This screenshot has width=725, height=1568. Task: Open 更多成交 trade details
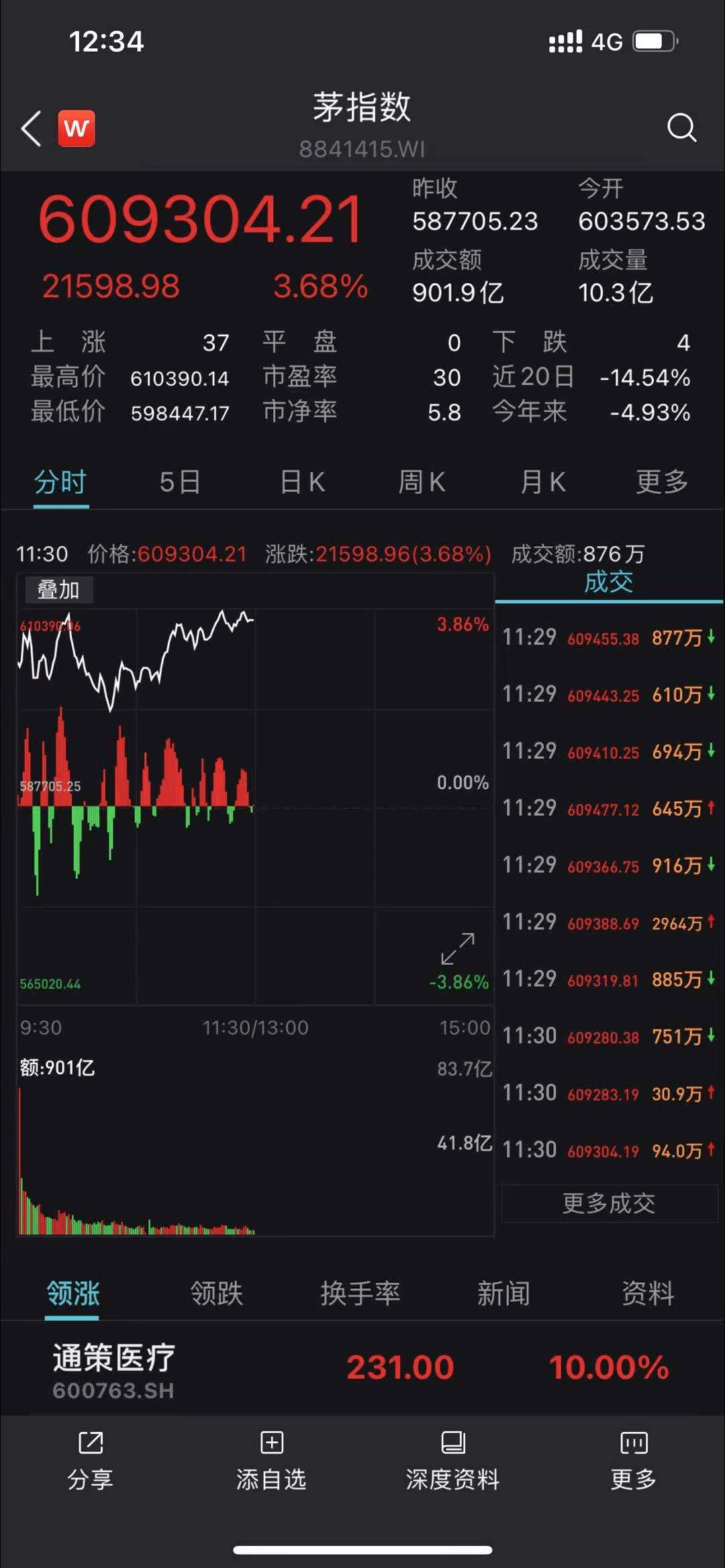[609, 1203]
